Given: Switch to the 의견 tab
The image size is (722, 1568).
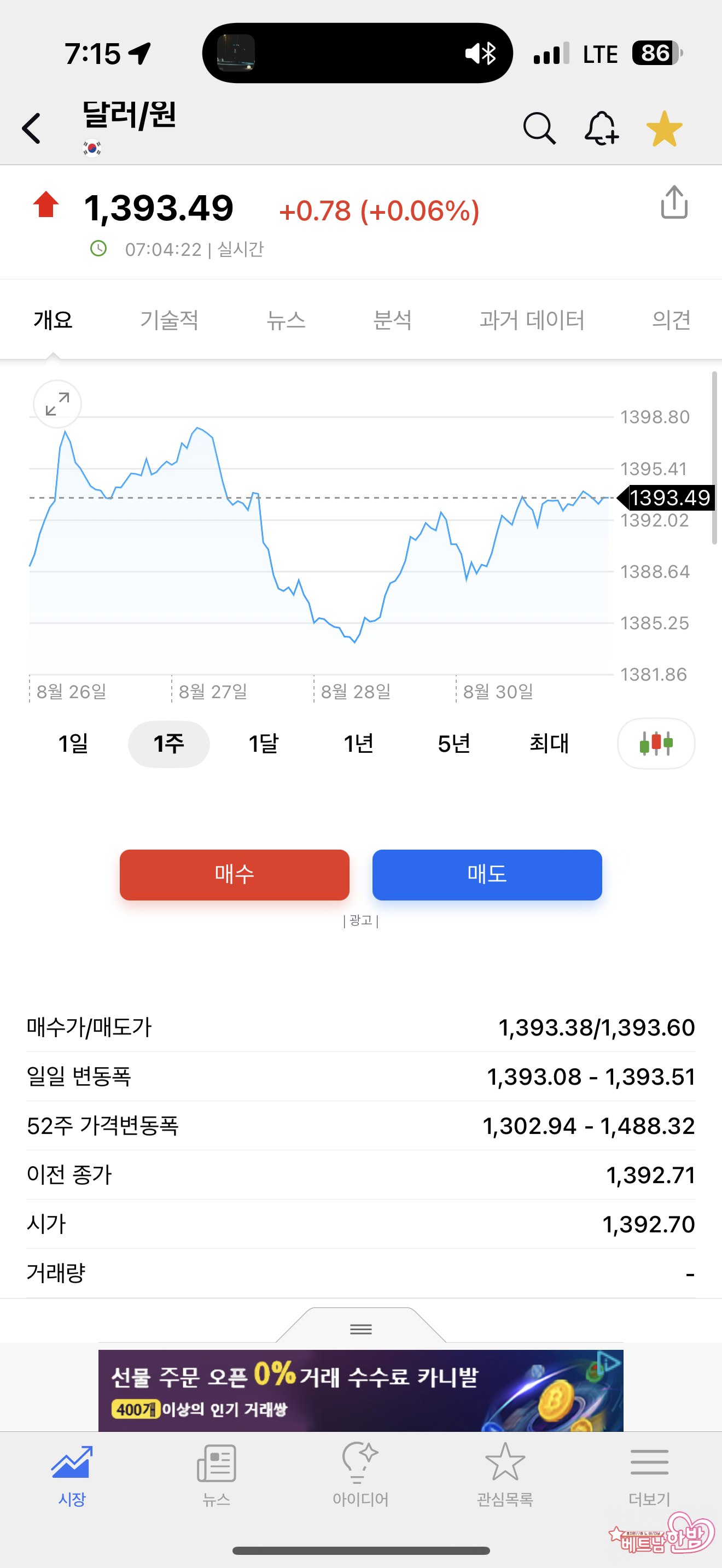Looking at the screenshot, I should click(x=671, y=320).
